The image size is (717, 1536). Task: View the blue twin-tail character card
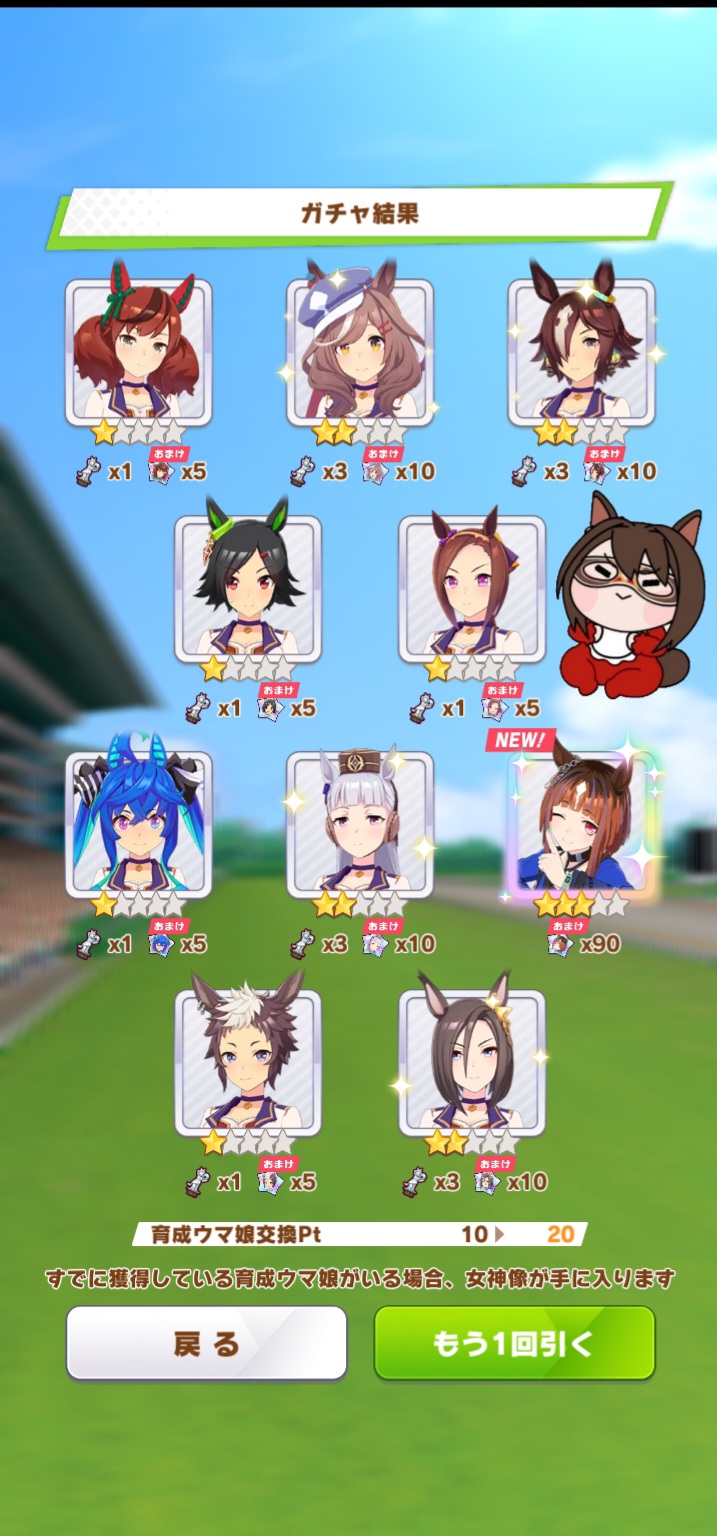[x=139, y=824]
